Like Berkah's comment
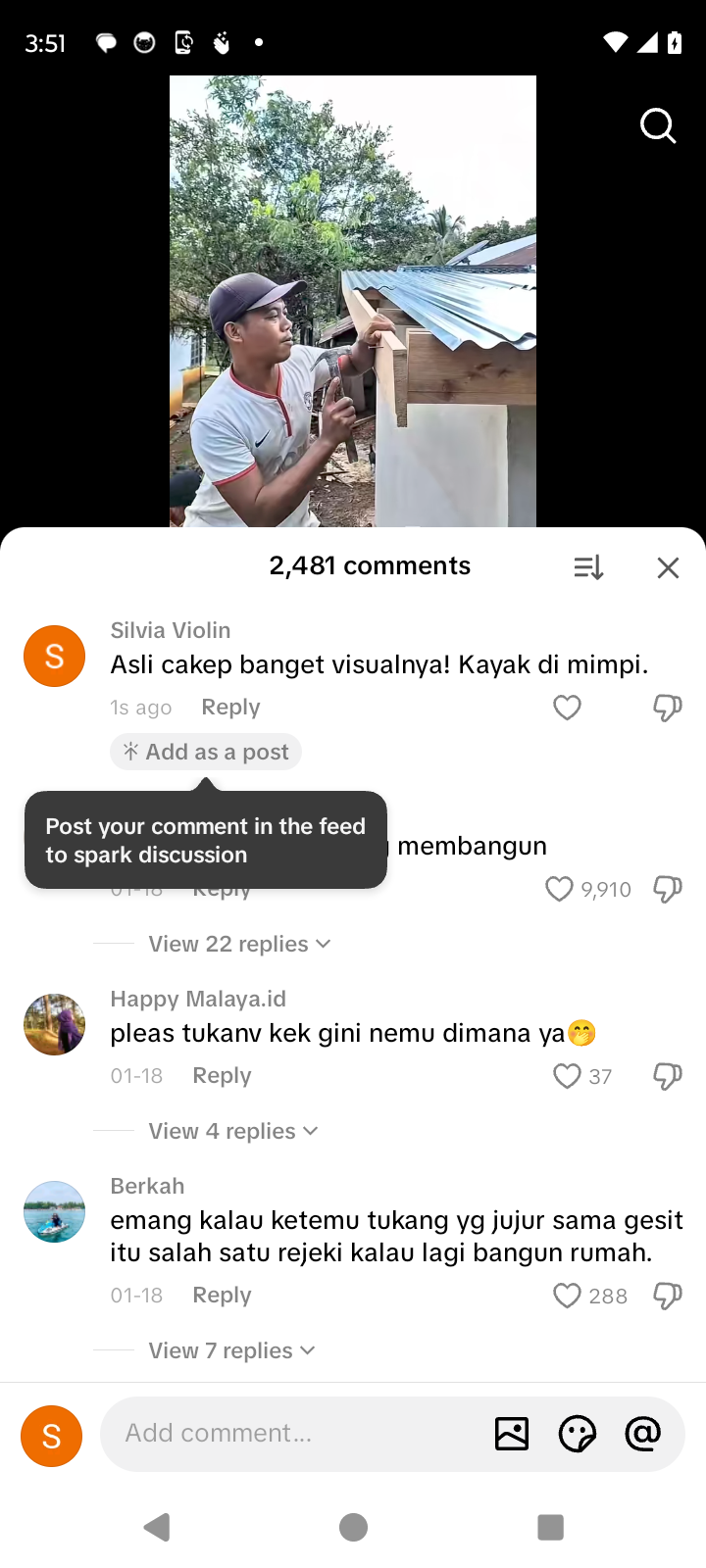Image resolution: width=706 pixels, height=1568 pixels. pos(567,1296)
